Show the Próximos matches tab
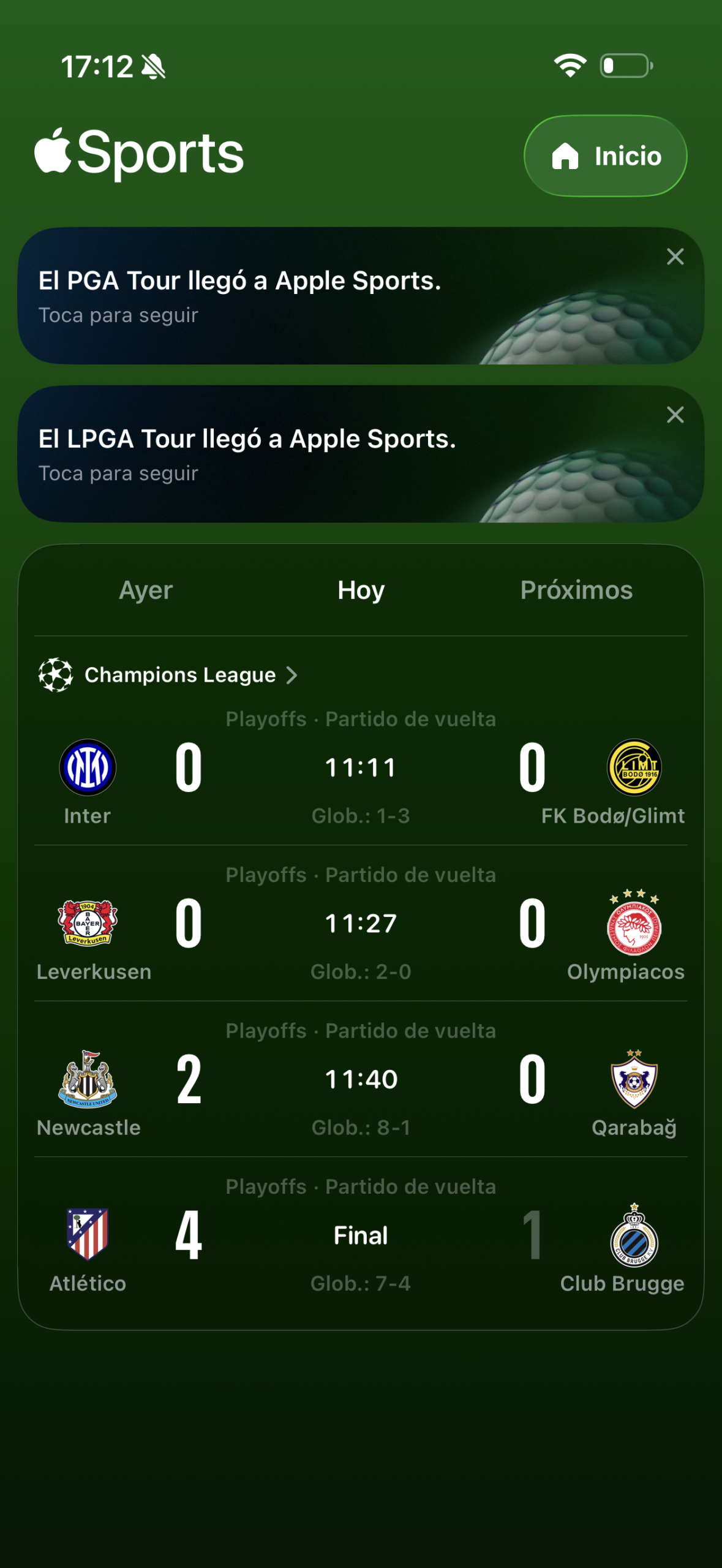This screenshot has width=722, height=1568. coord(576,590)
